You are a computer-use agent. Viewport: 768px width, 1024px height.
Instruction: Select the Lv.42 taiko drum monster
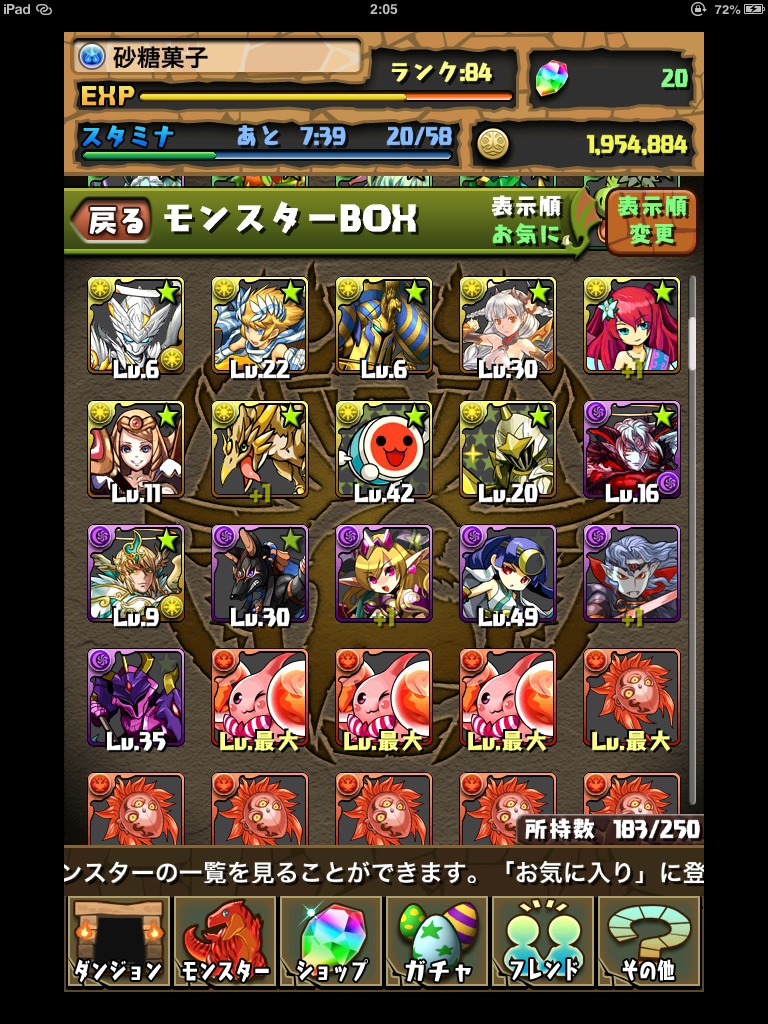click(384, 449)
